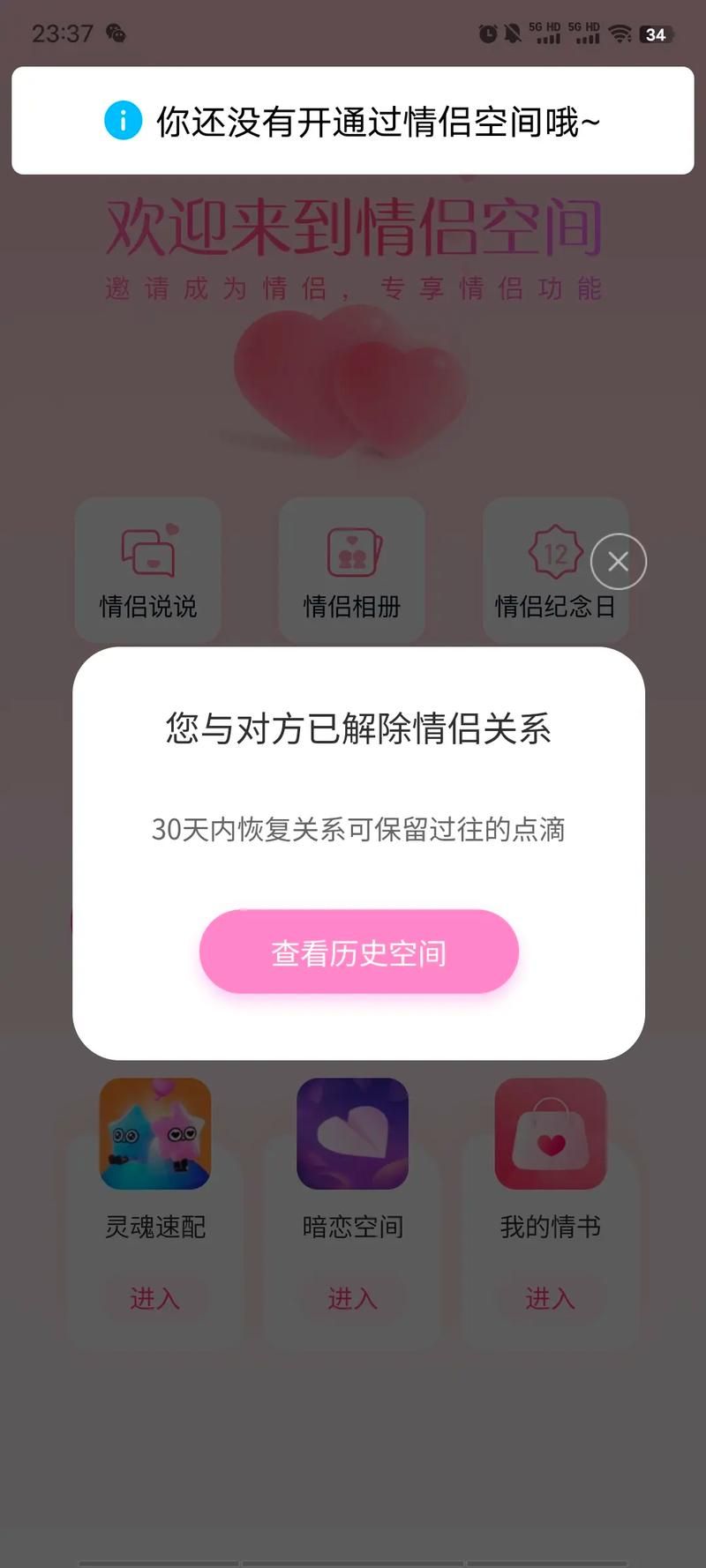This screenshot has height=1568, width=706.
Task: Dismiss the banner with the X close button
Action: click(x=618, y=561)
